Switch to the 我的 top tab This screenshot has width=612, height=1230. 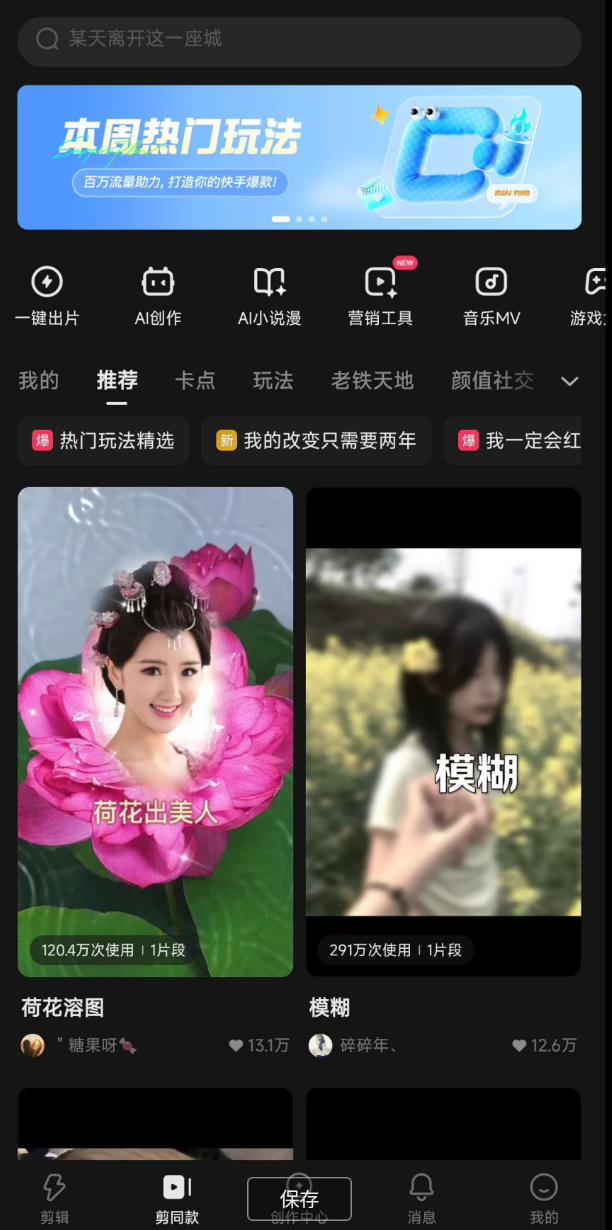pyautogui.click(x=39, y=381)
